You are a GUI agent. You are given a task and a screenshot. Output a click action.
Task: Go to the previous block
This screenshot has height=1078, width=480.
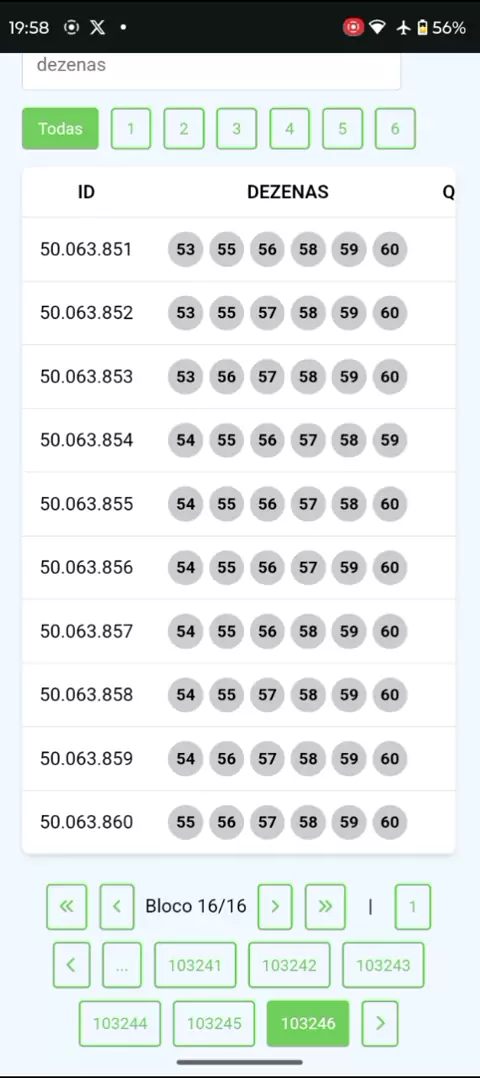(117, 907)
